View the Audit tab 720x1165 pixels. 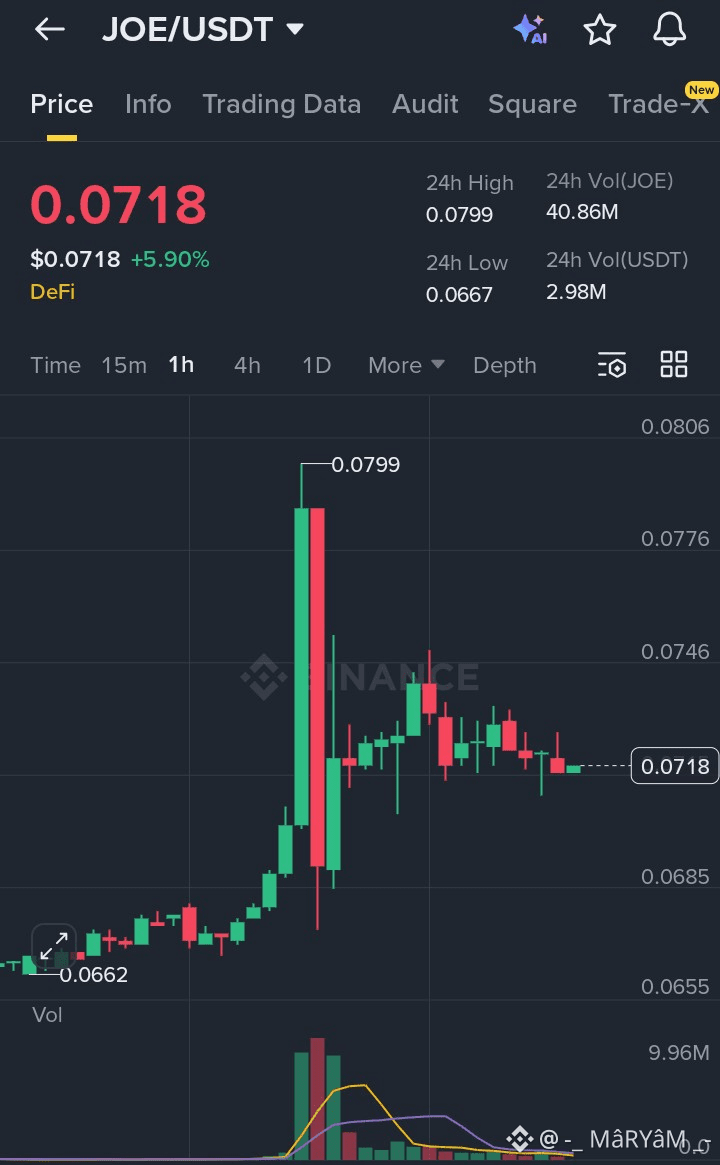pyautogui.click(x=425, y=104)
